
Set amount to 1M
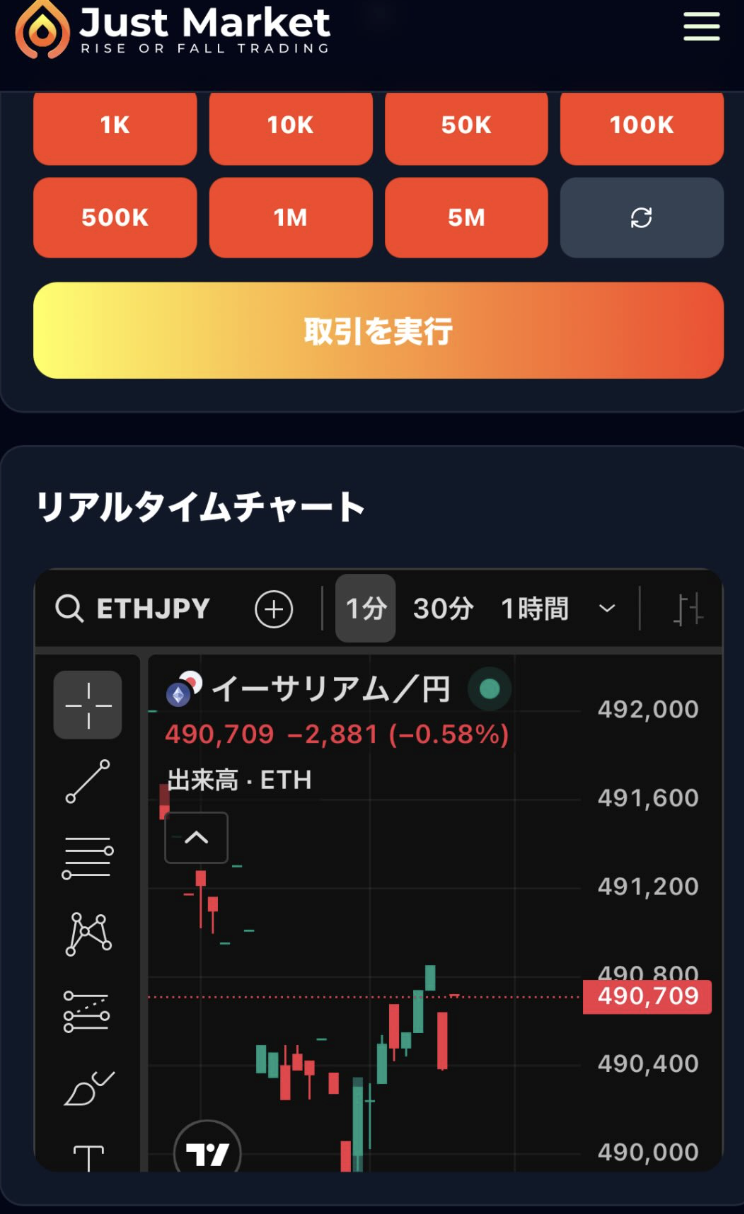pos(290,217)
